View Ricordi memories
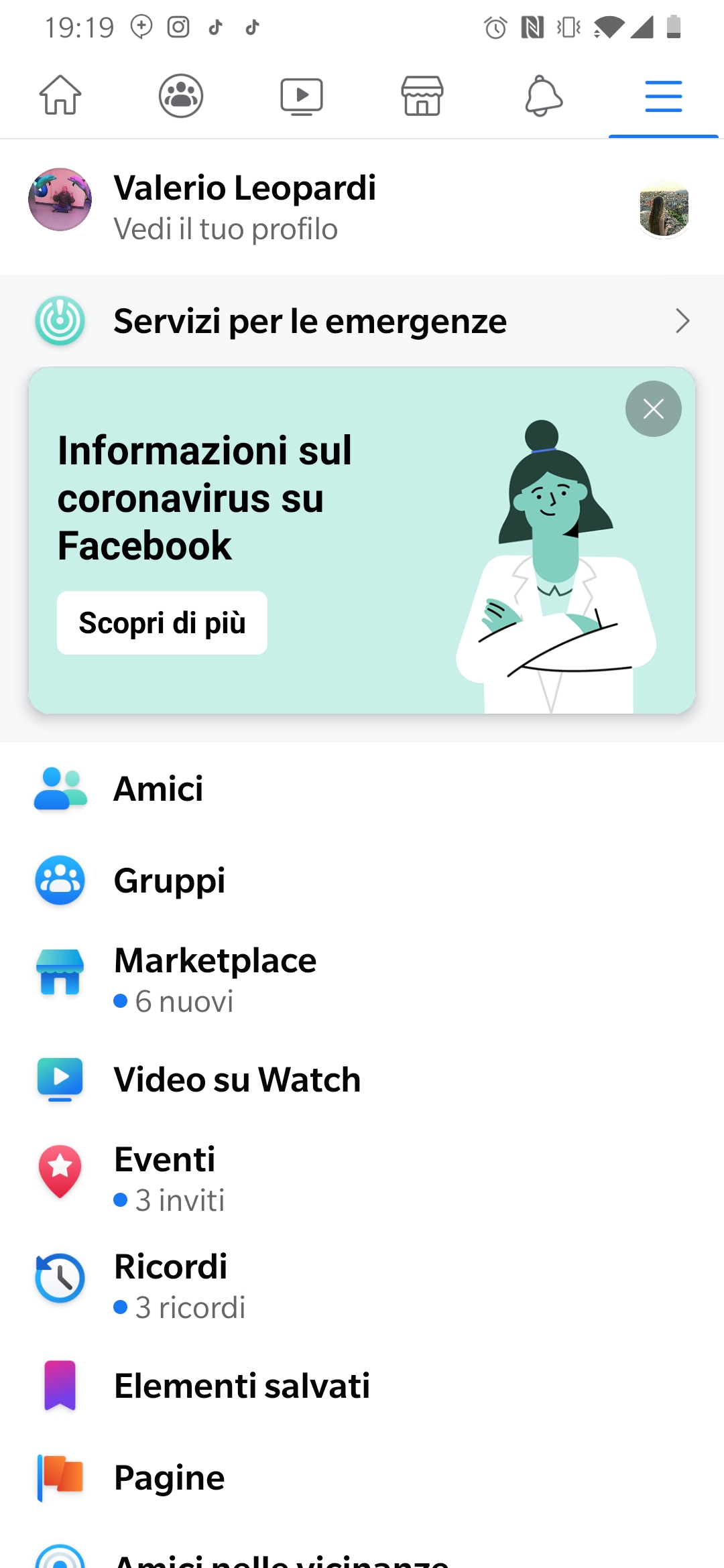 click(x=171, y=1285)
